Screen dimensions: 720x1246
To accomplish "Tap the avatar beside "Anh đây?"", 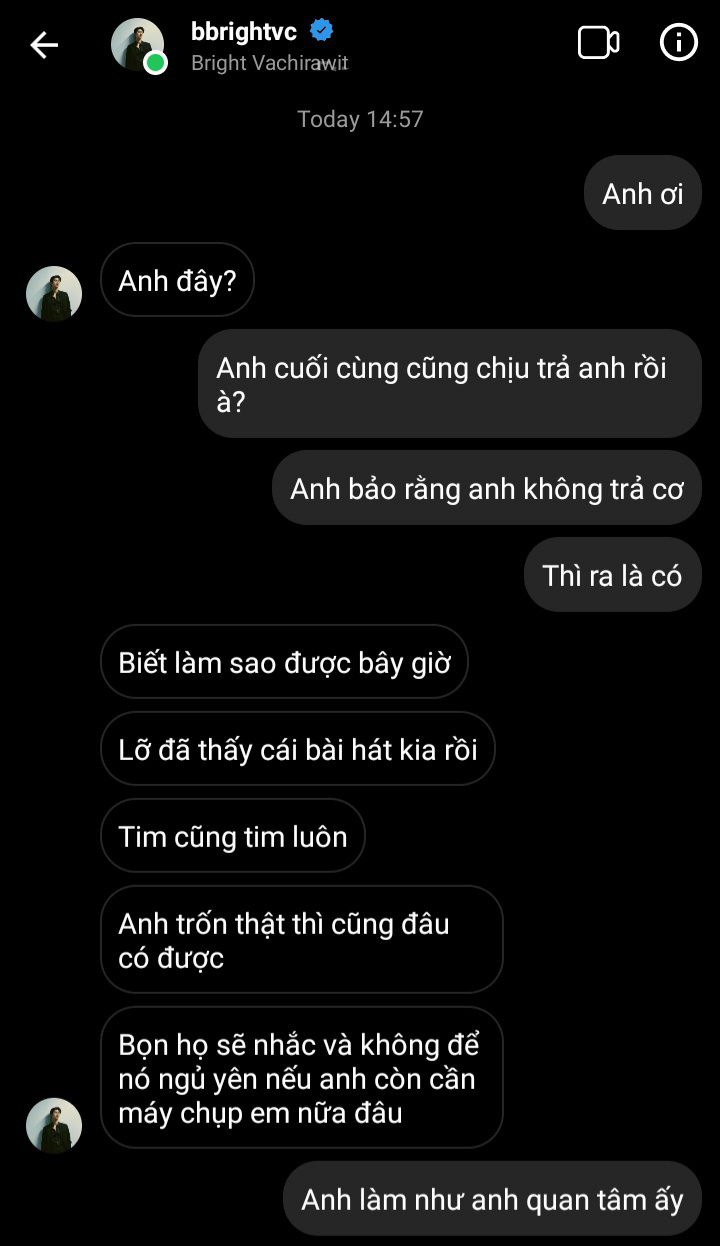I will pyautogui.click(x=53, y=293).
